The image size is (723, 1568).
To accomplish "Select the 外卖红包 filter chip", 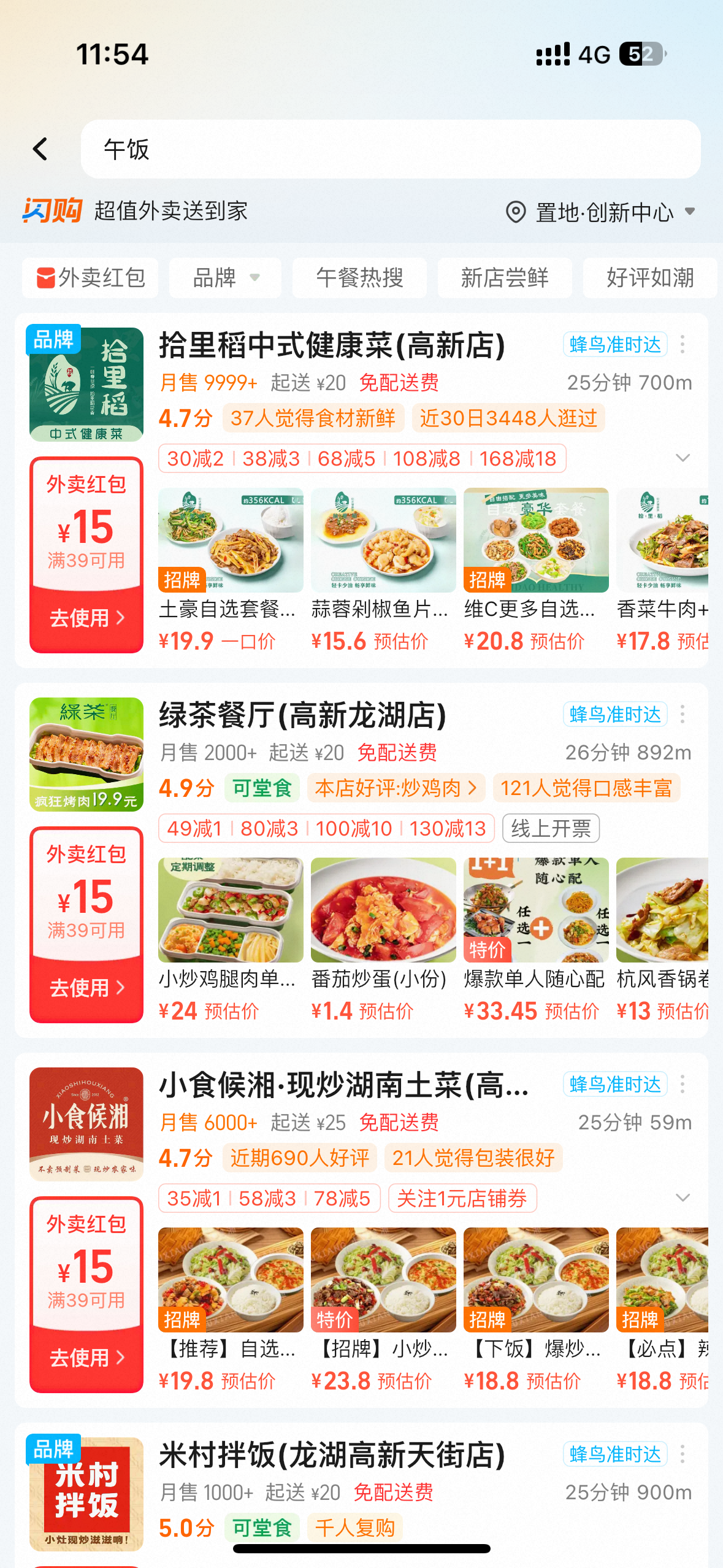I will click(90, 278).
